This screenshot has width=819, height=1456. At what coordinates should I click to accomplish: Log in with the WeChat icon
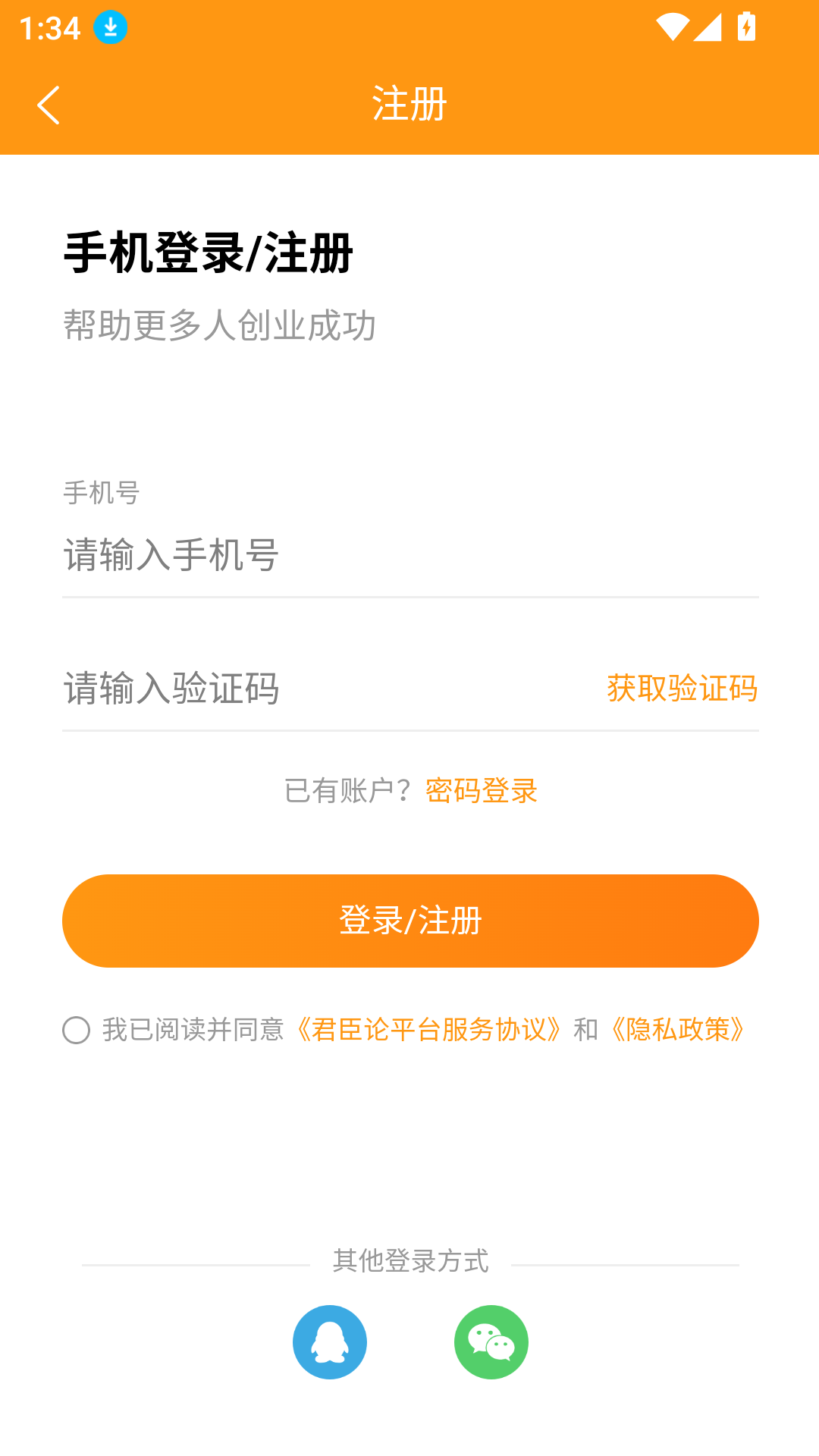point(490,1341)
